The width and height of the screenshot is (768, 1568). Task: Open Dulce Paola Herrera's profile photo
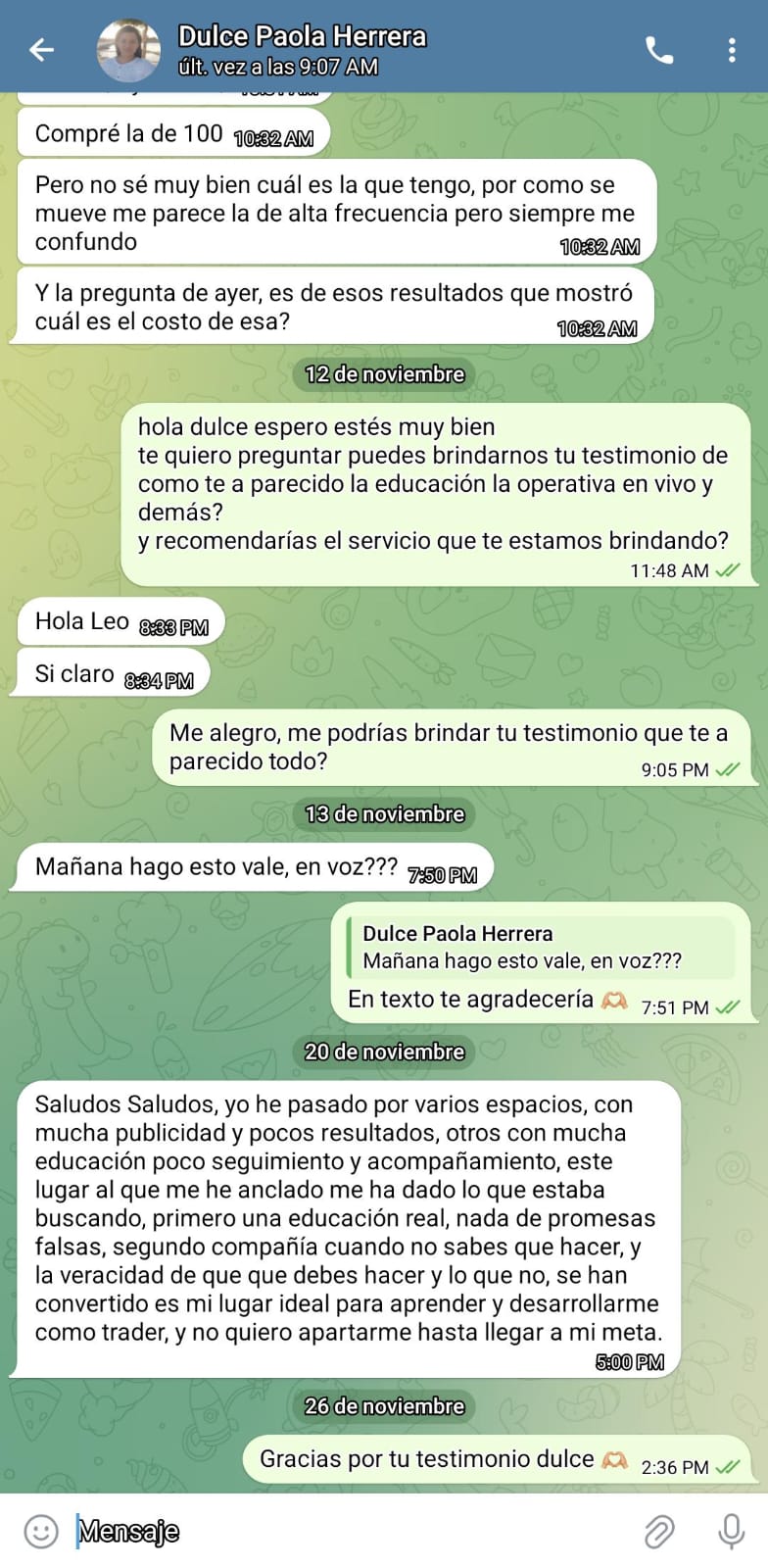128,50
